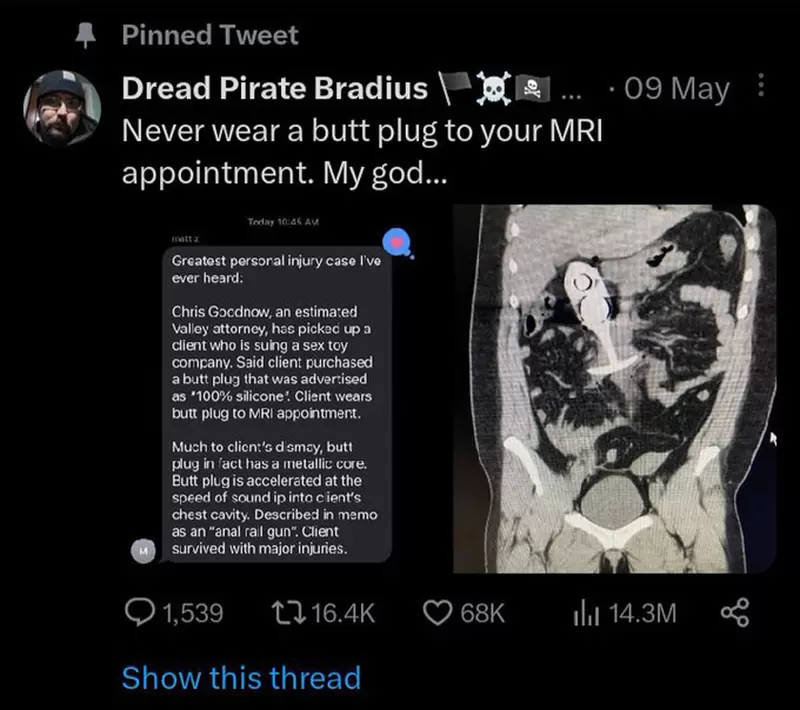800x710 pixels.
Task: Open the CT scan image
Action: pos(614,388)
